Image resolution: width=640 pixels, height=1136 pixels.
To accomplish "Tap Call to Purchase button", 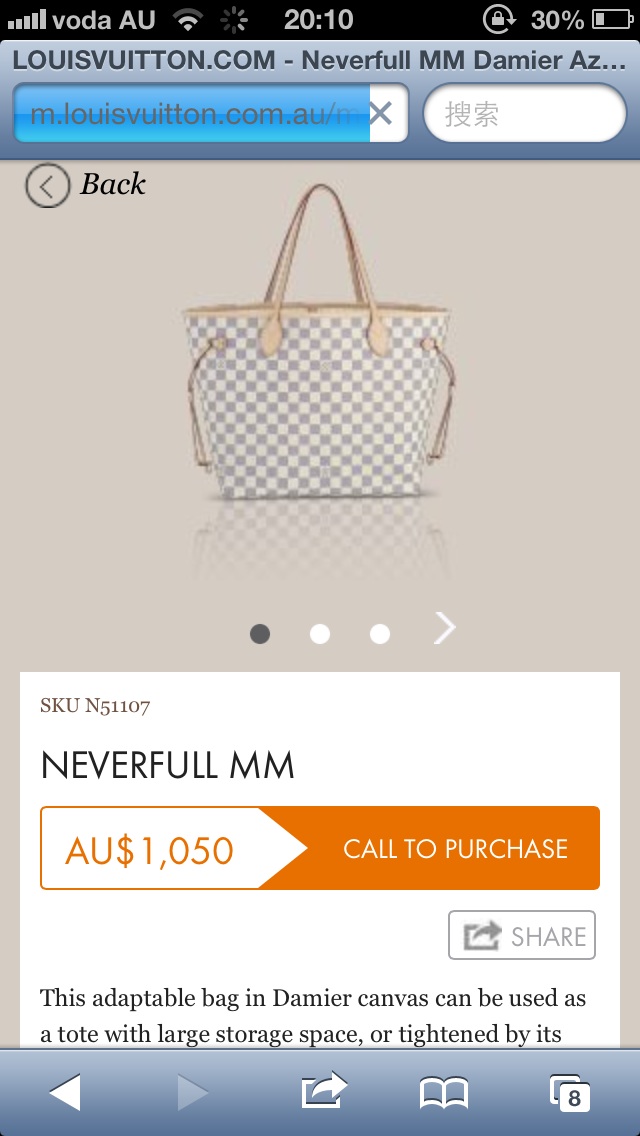I will pyautogui.click(x=455, y=849).
